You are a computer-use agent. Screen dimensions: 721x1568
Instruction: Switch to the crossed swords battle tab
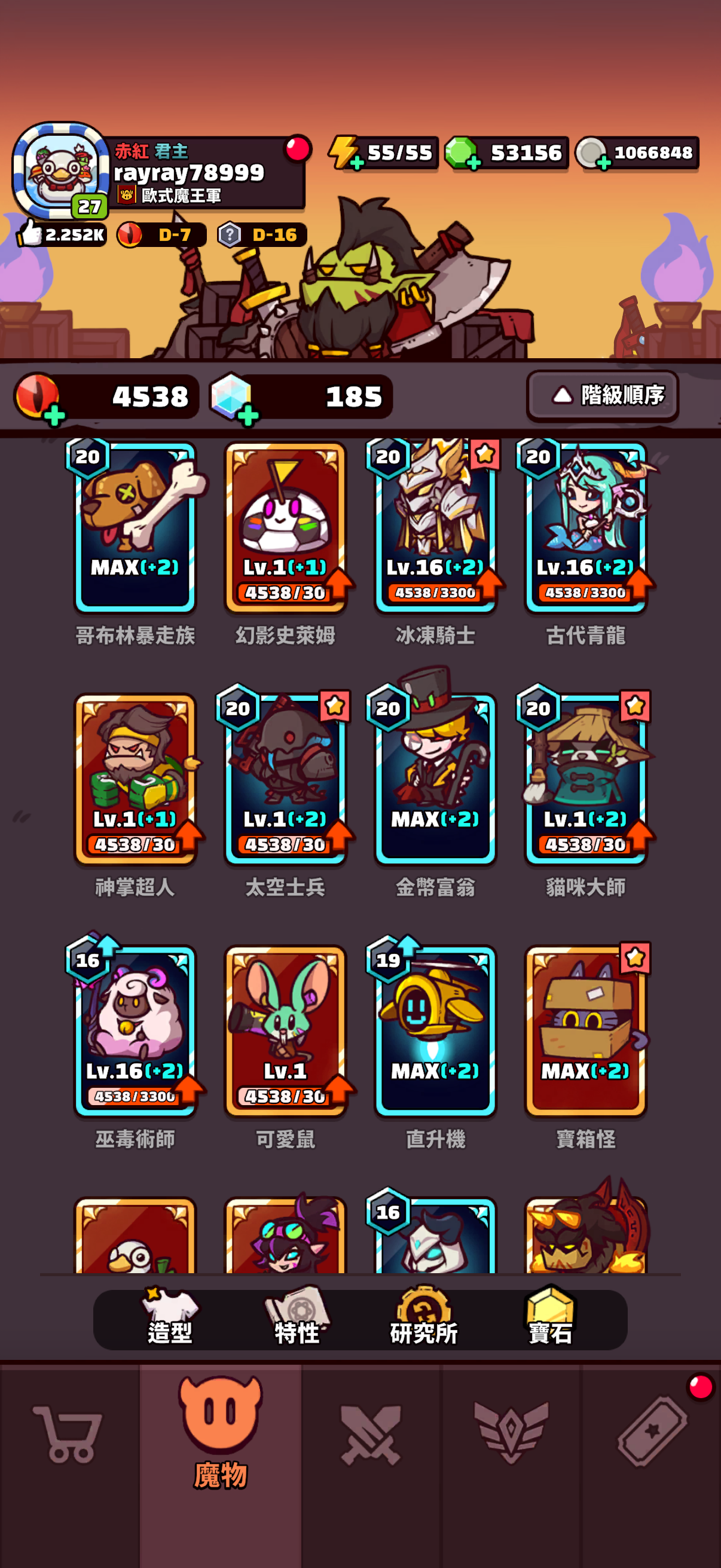371,1434
